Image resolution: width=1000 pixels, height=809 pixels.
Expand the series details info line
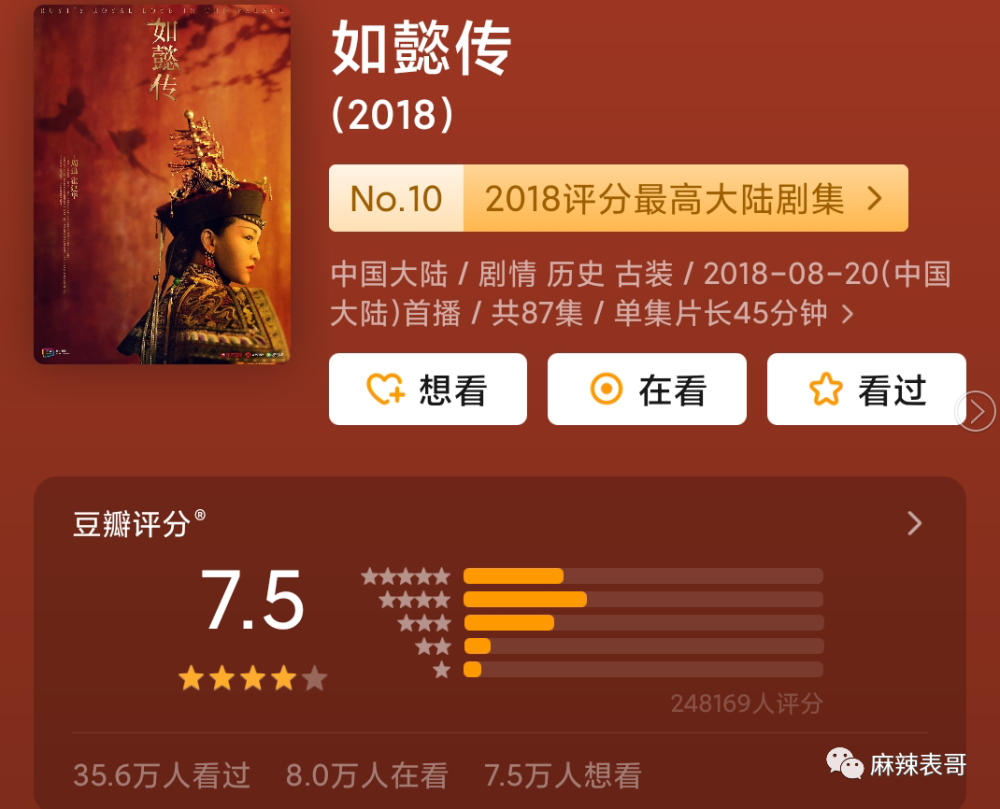pos(640,294)
